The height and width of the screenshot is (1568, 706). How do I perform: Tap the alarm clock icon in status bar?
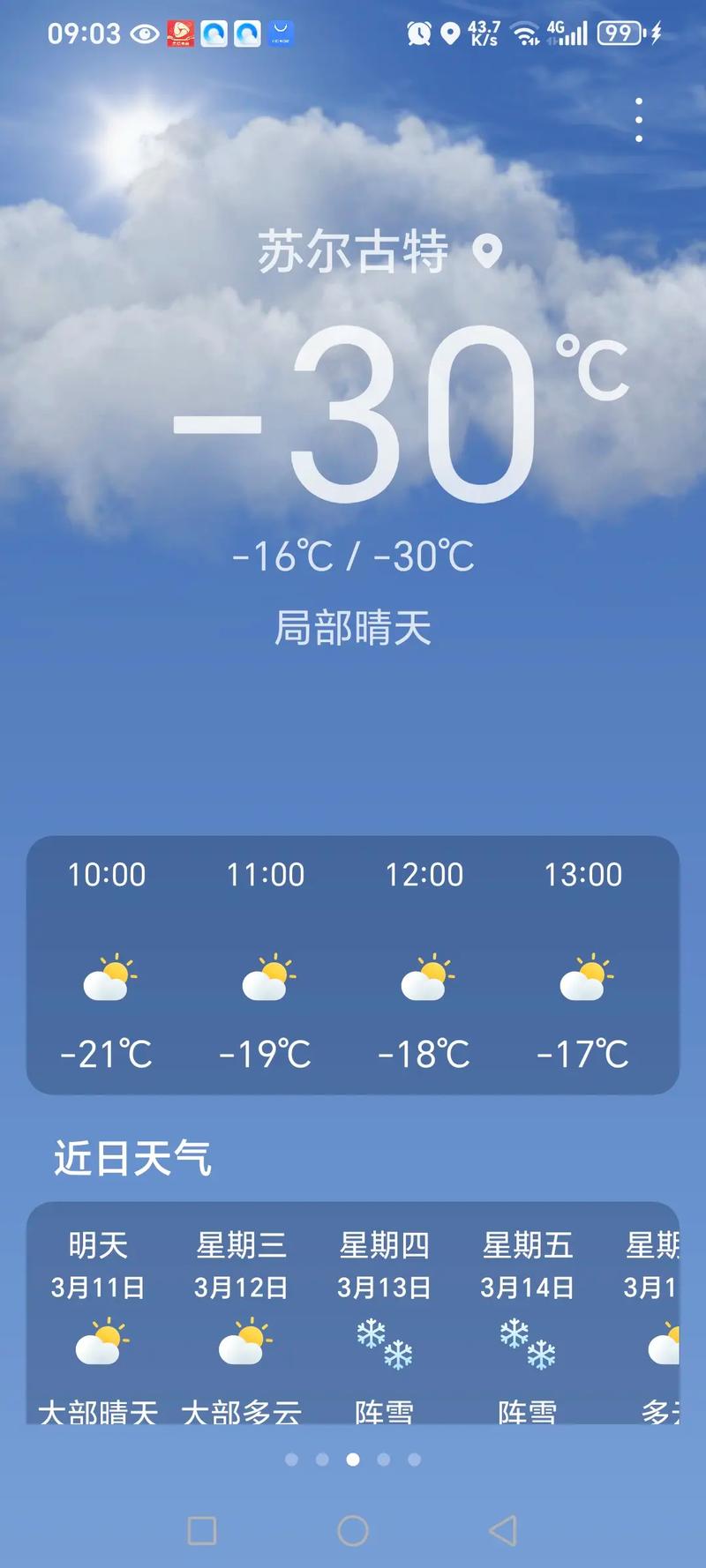[x=417, y=32]
